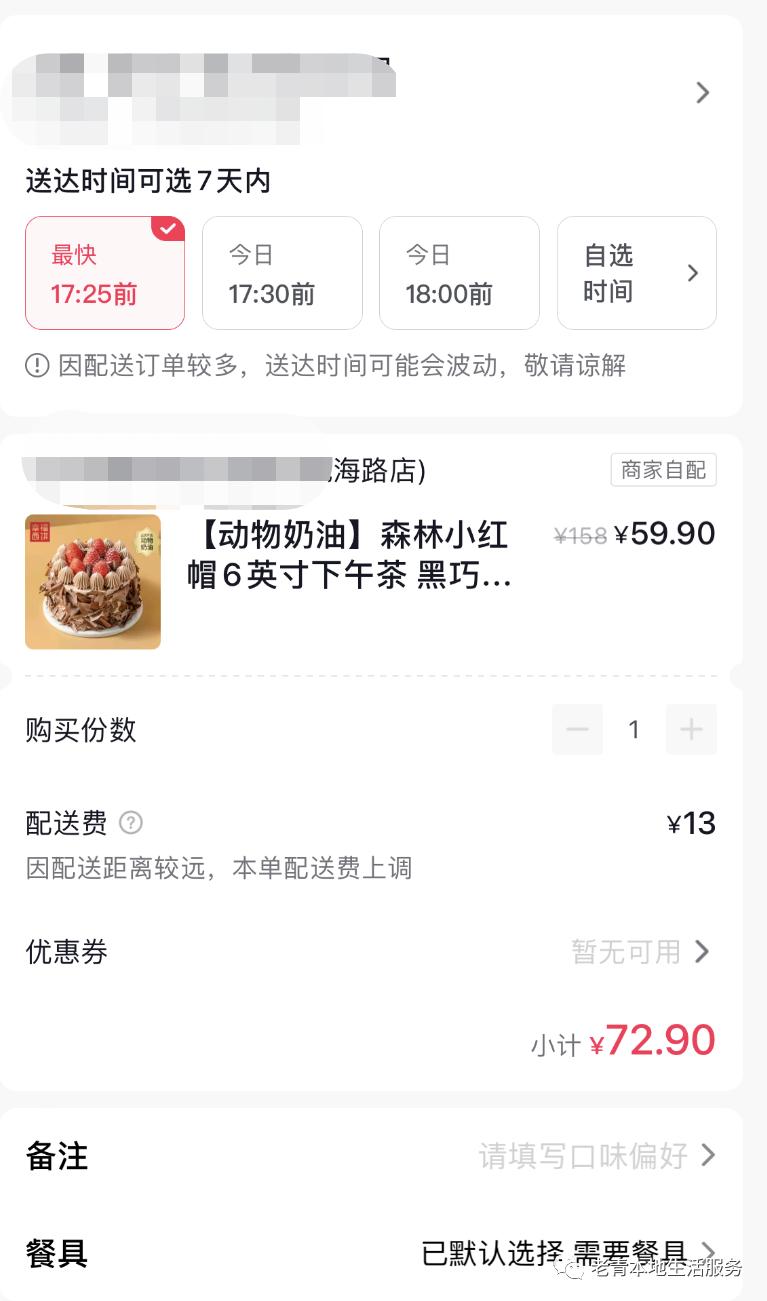Tap the cake product thumbnail

(92, 581)
